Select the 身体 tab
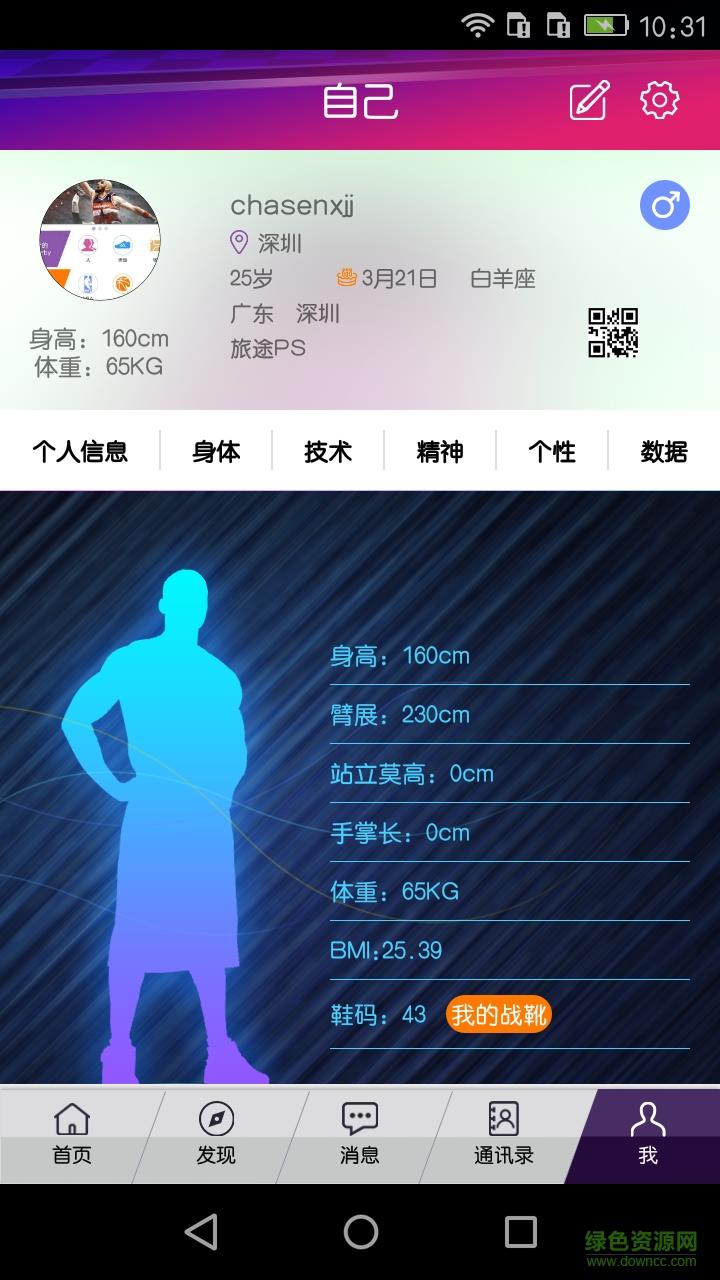 [x=216, y=451]
